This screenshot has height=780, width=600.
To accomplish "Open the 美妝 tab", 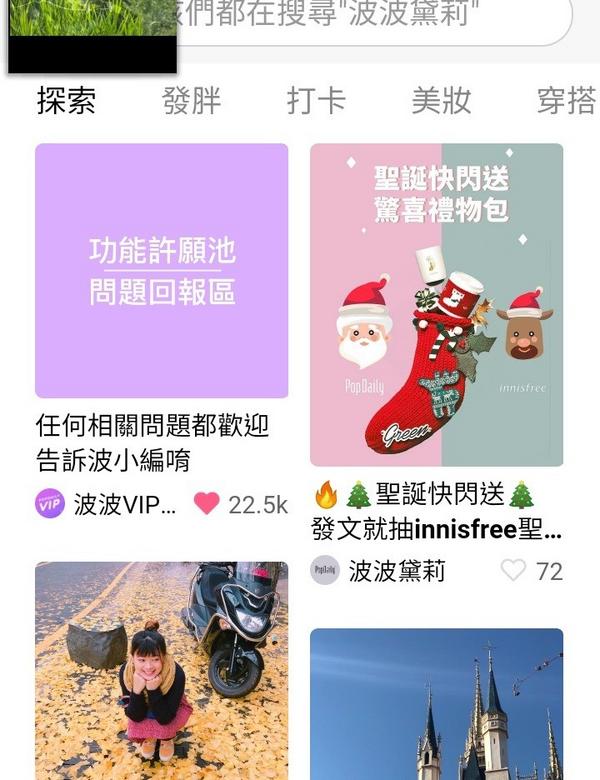I will click(441, 101).
